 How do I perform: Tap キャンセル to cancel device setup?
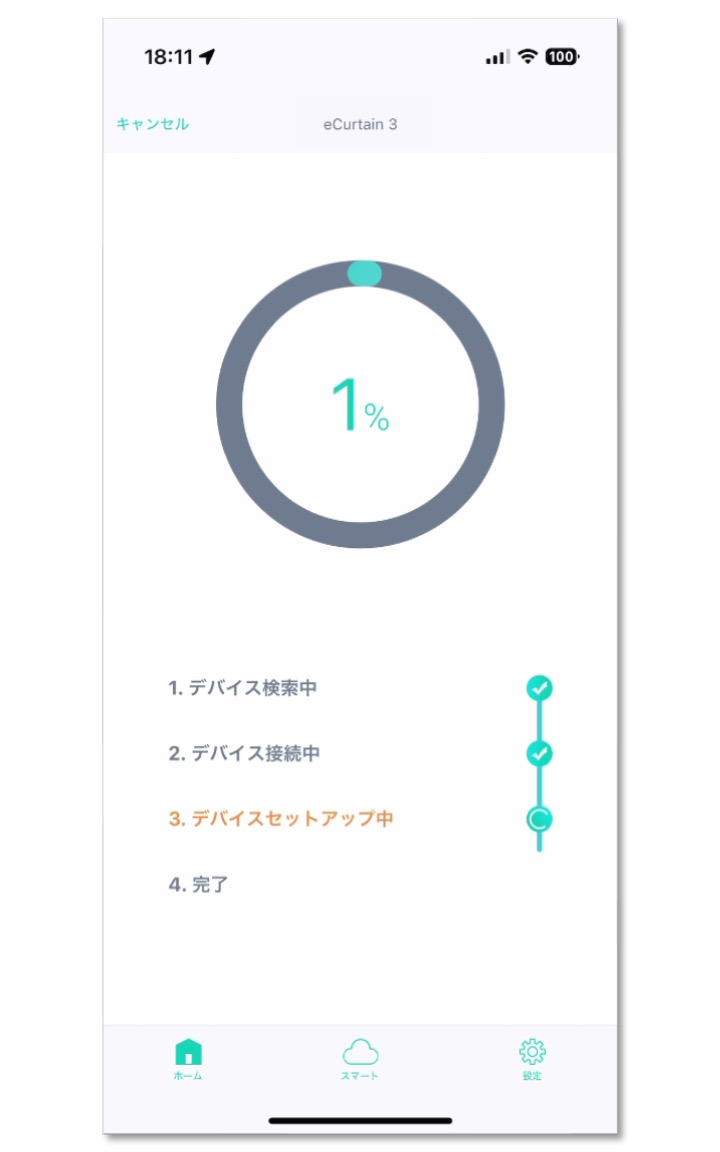pyautogui.click(x=153, y=123)
